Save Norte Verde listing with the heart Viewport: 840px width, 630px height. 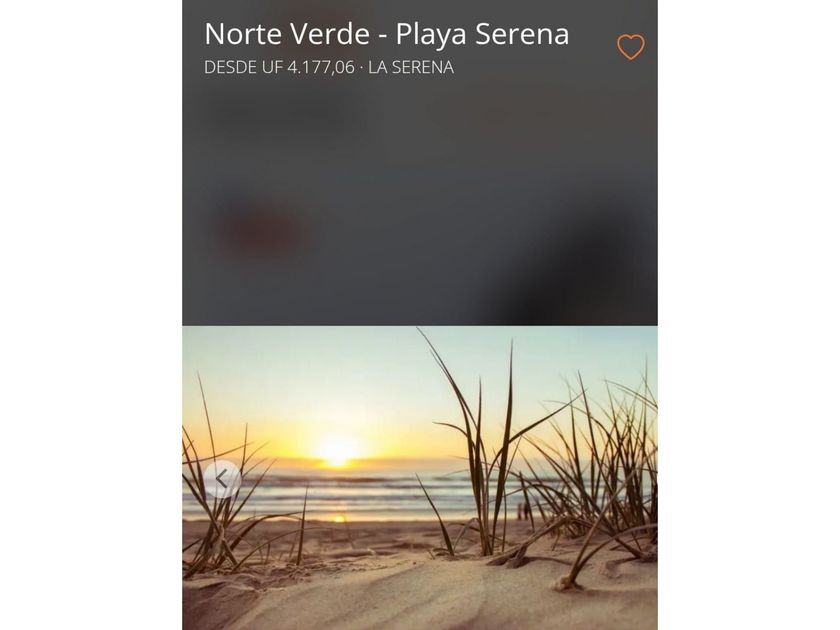click(630, 47)
